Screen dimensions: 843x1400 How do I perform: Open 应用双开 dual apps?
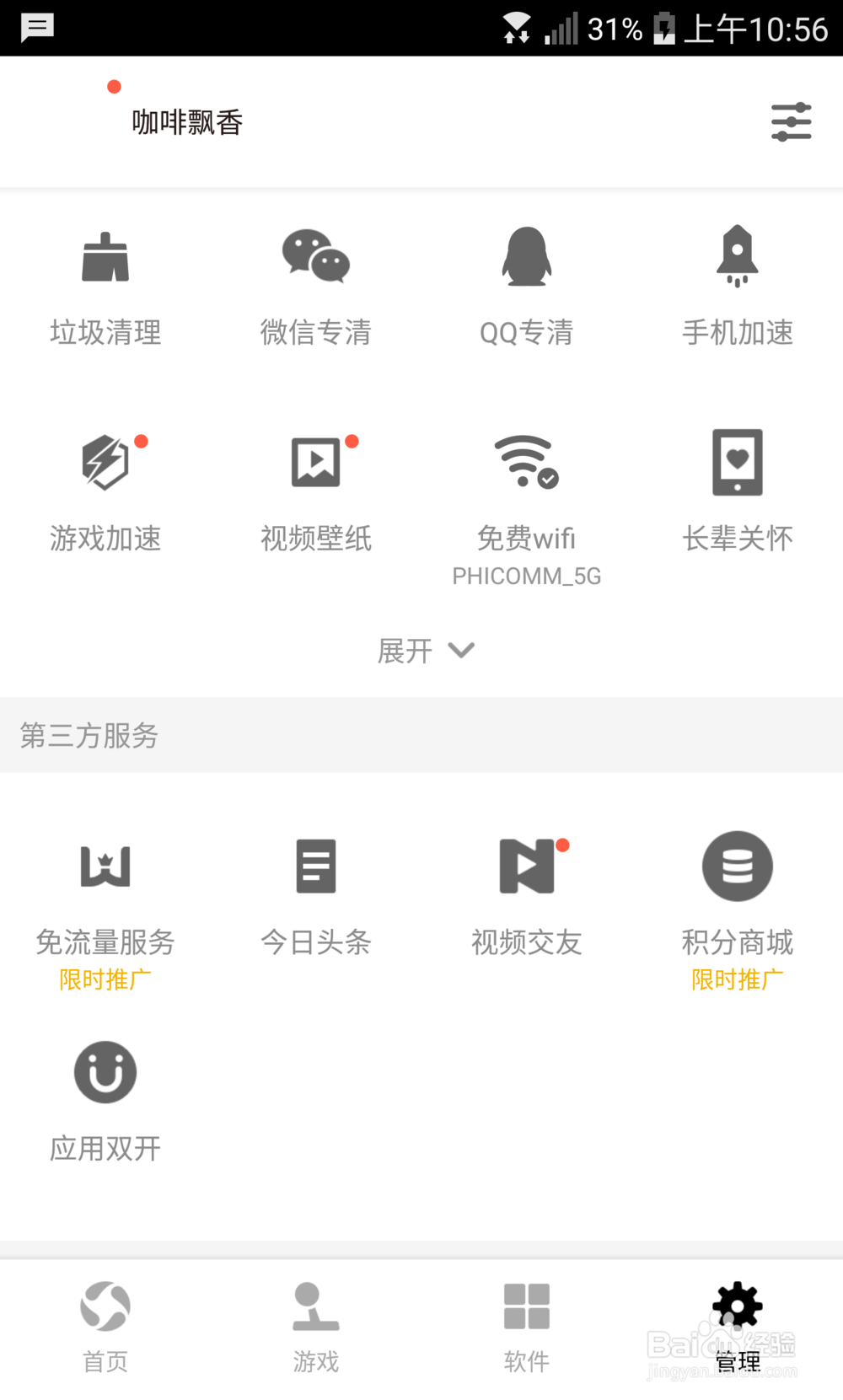click(105, 1101)
